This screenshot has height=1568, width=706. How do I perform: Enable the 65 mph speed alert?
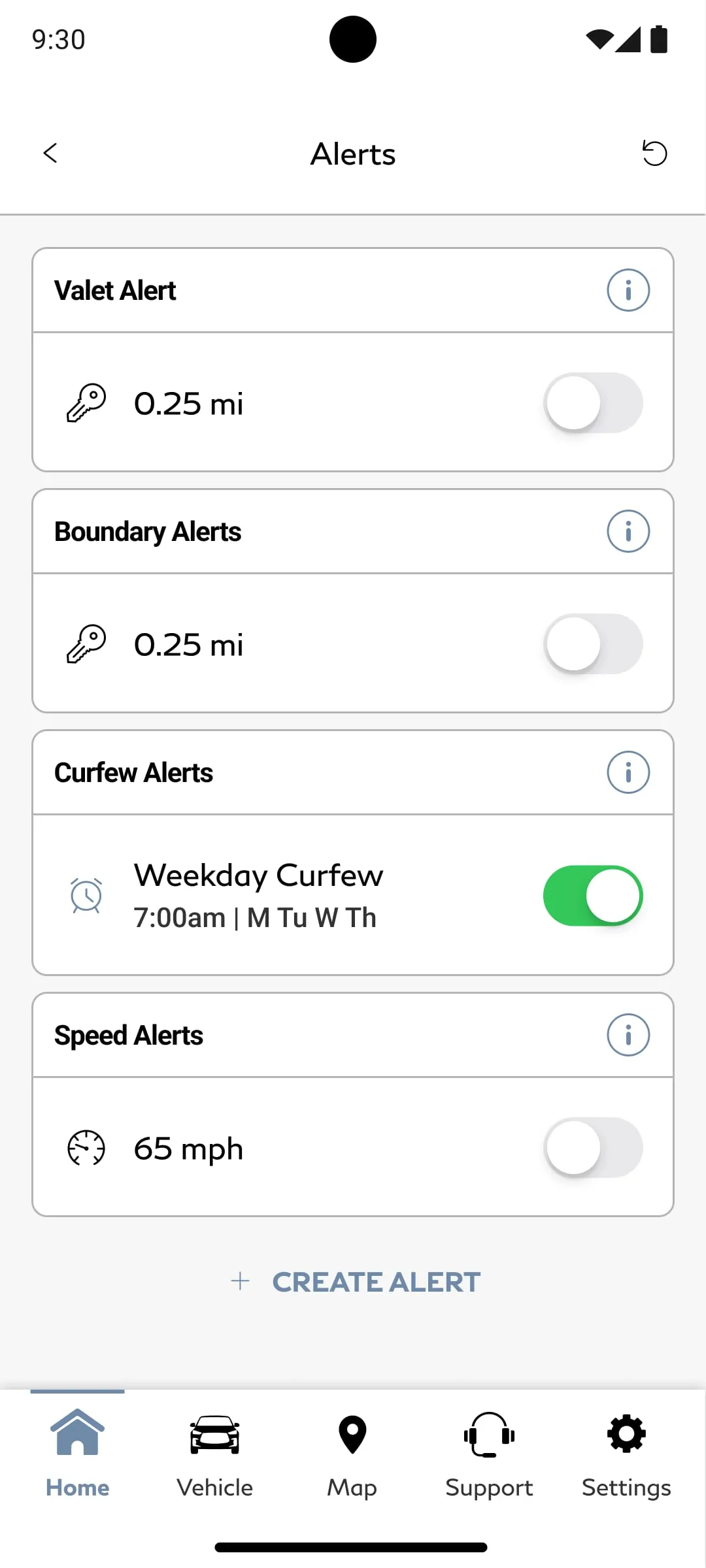pyautogui.click(x=592, y=1147)
